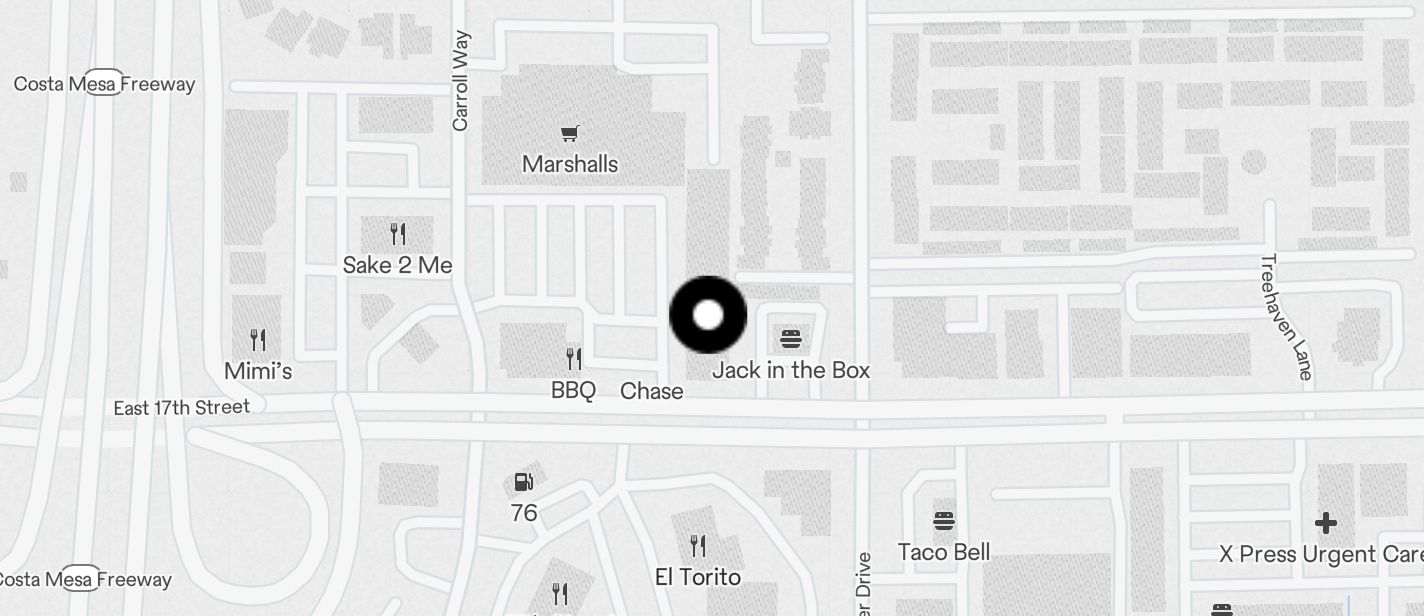Viewport: 1424px width, 616px height.
Task: Select the Marshalls shopping cart marker
Action: (x=570, y=134)
